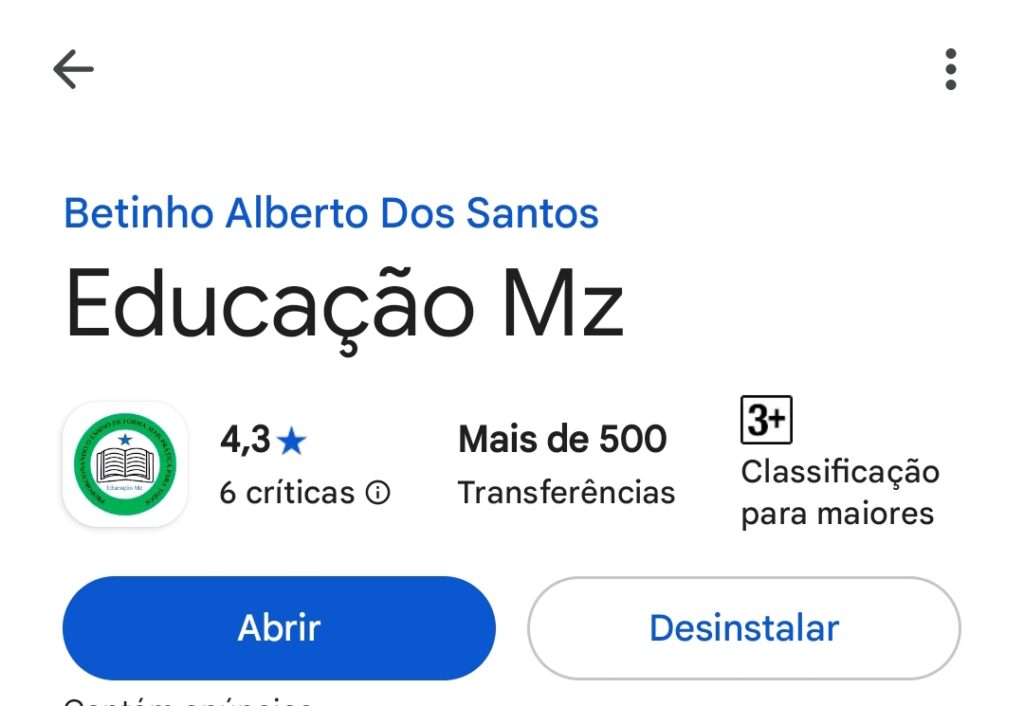
Task: Check the 3+ content rating details
Action: click(x=766, y=420)
